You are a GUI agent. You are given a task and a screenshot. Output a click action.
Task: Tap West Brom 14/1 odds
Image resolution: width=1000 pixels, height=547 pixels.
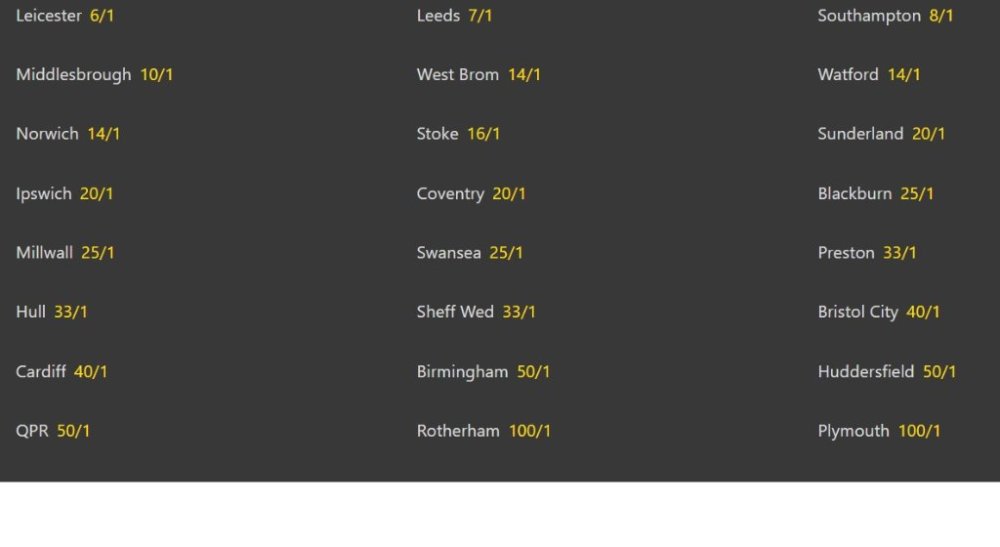coord(524,75)
